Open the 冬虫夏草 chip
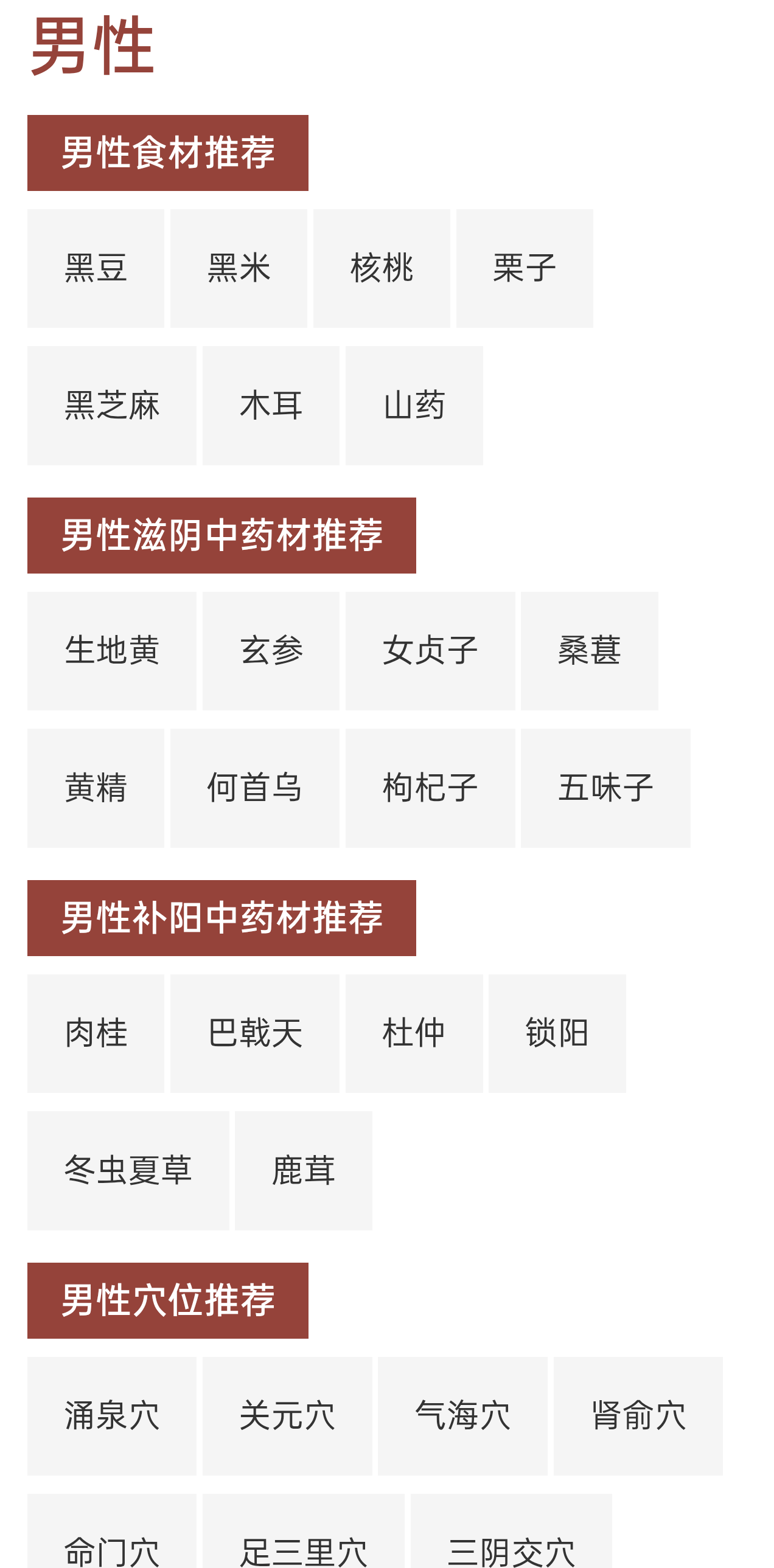 (x=128, y=1170)
